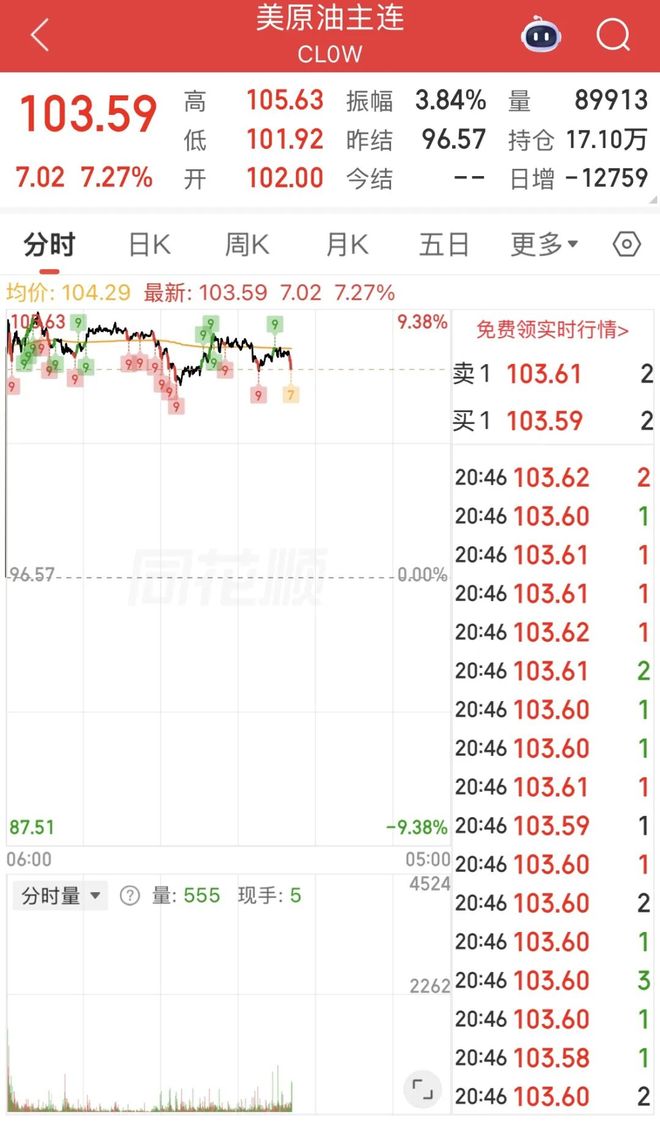
Task: Switch to the 分时 chart tab
Action: [x=50, y=245]
